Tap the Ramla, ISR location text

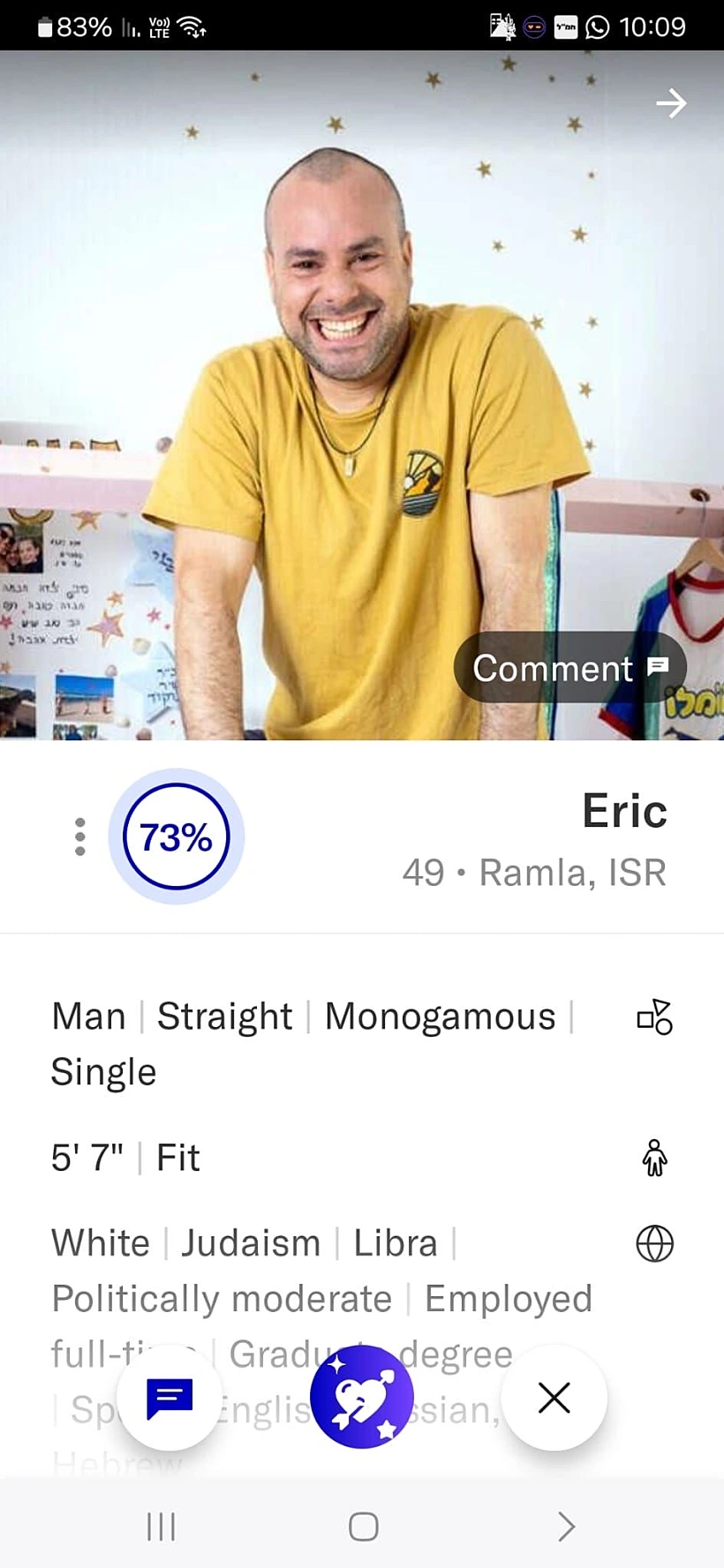(x=572, y=872)
